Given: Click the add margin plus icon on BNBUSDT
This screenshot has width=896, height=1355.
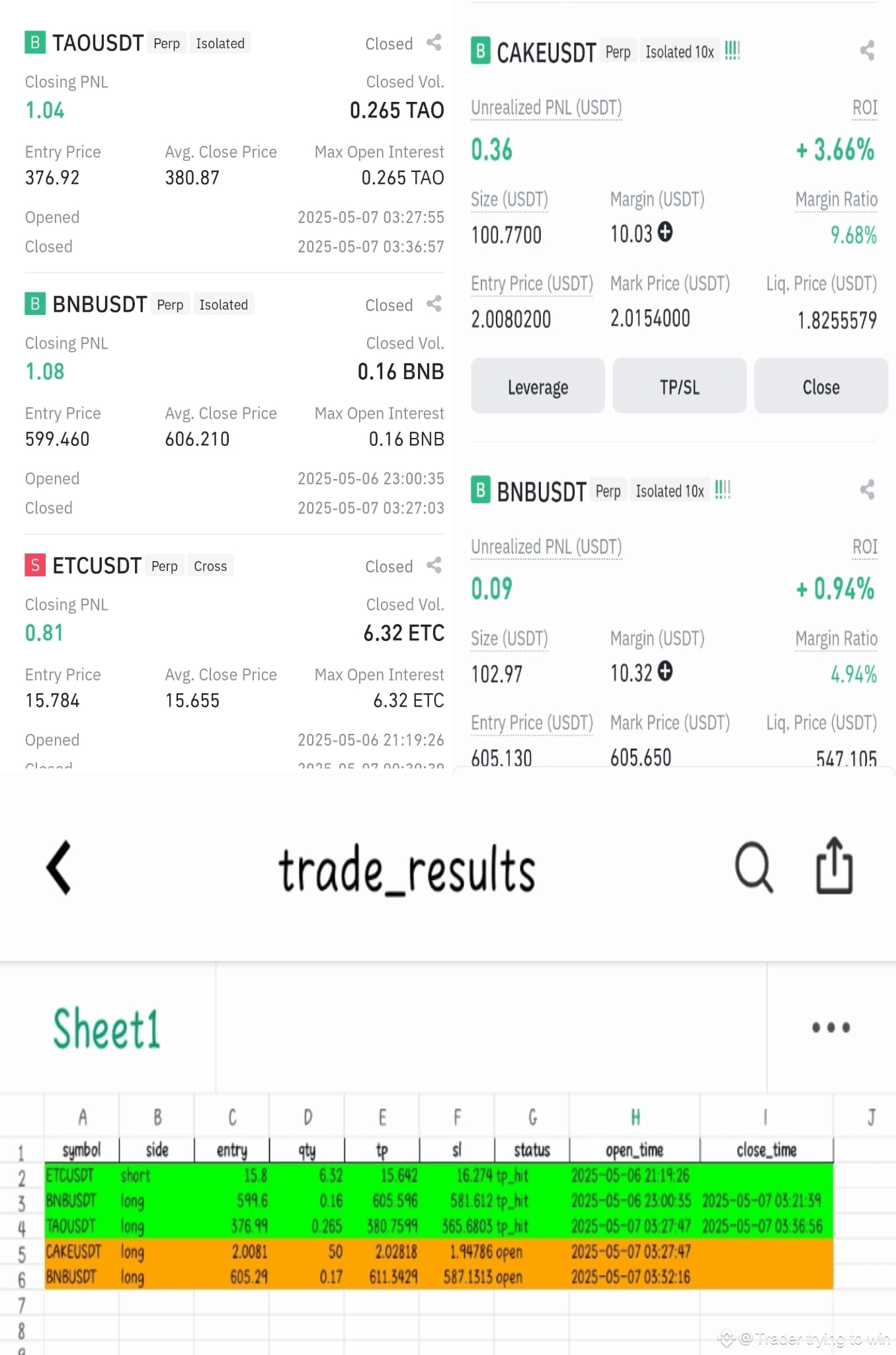Looking at the screenshot, I should [x=666, y=672].
